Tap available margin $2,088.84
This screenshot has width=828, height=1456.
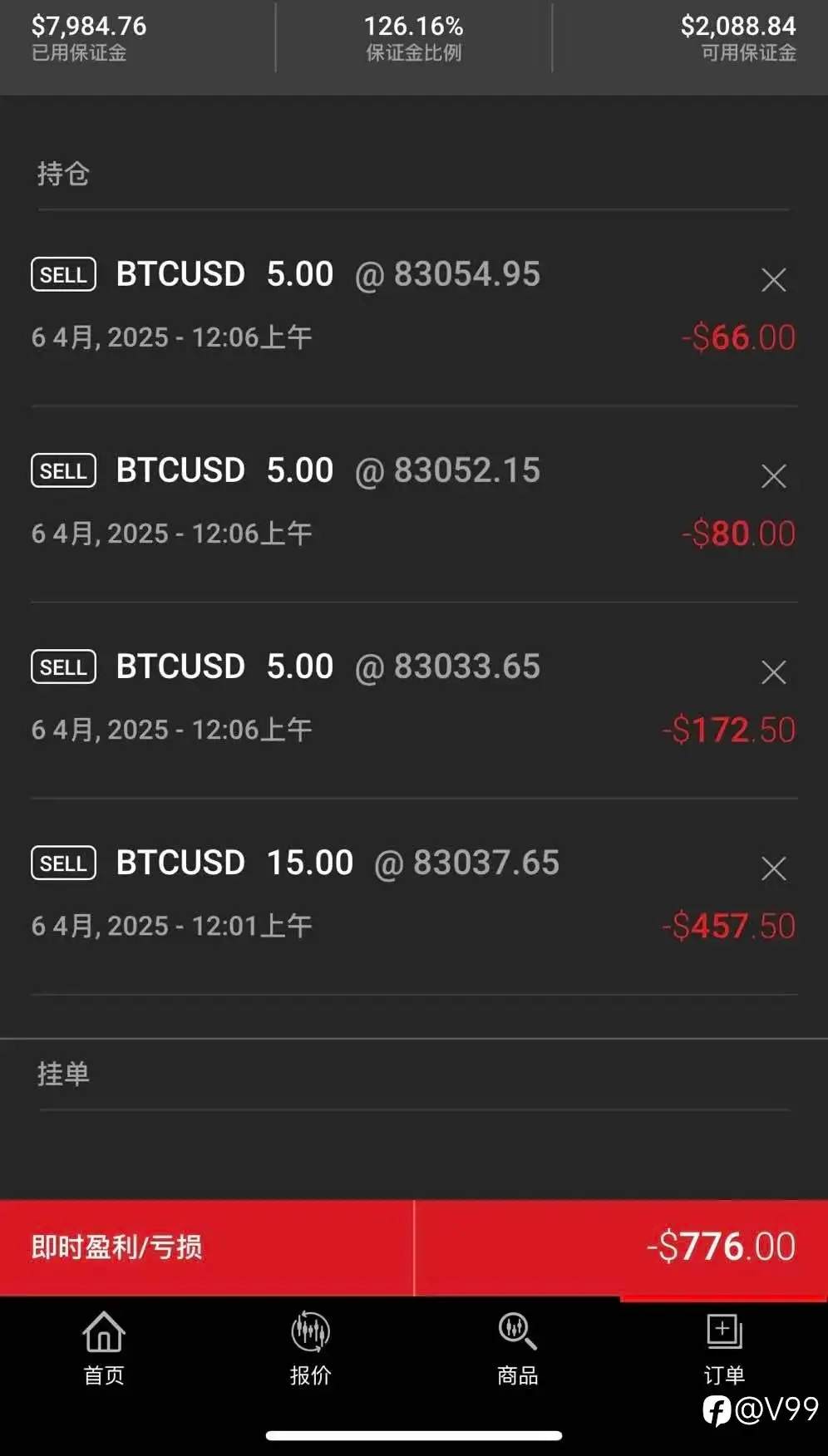[738, 26]
